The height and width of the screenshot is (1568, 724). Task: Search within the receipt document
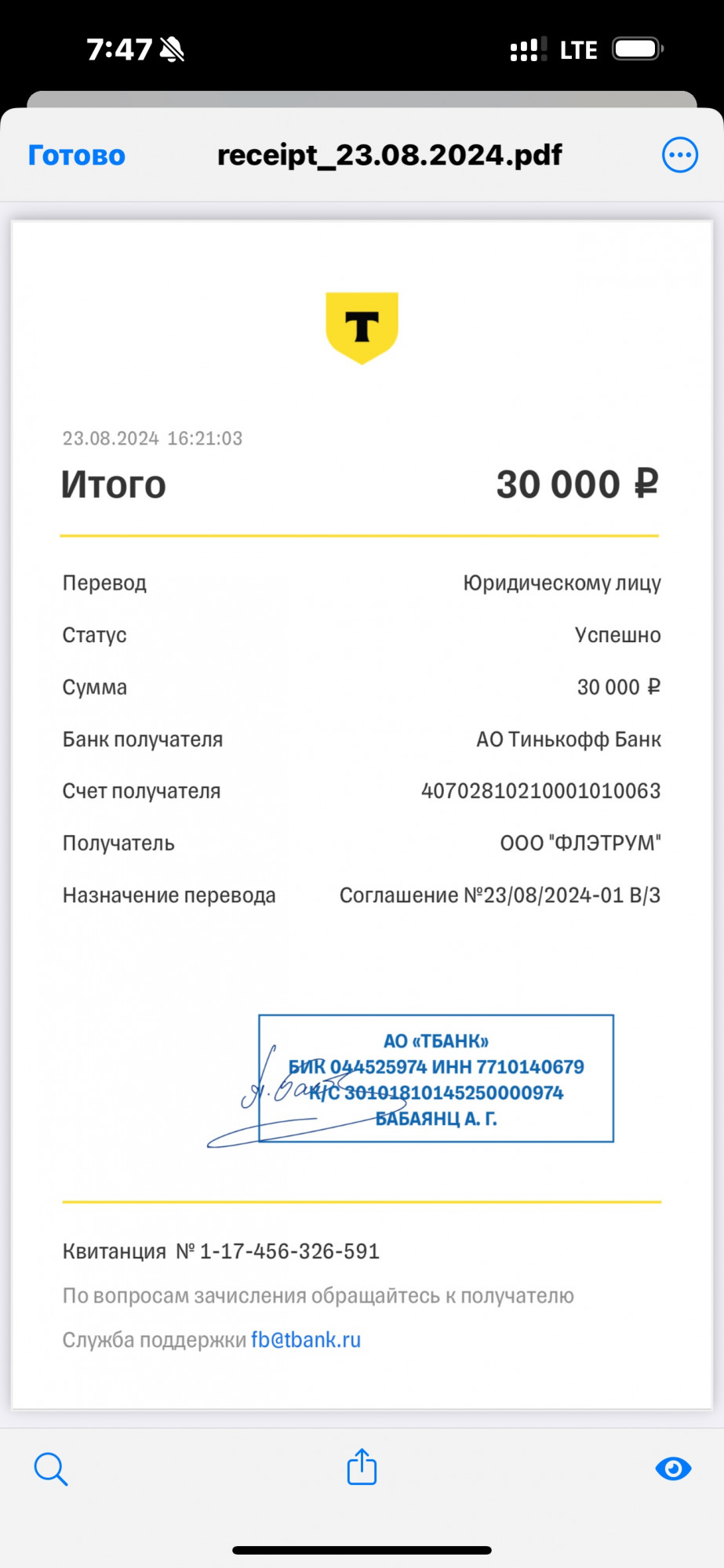(x=51, y=1468)
